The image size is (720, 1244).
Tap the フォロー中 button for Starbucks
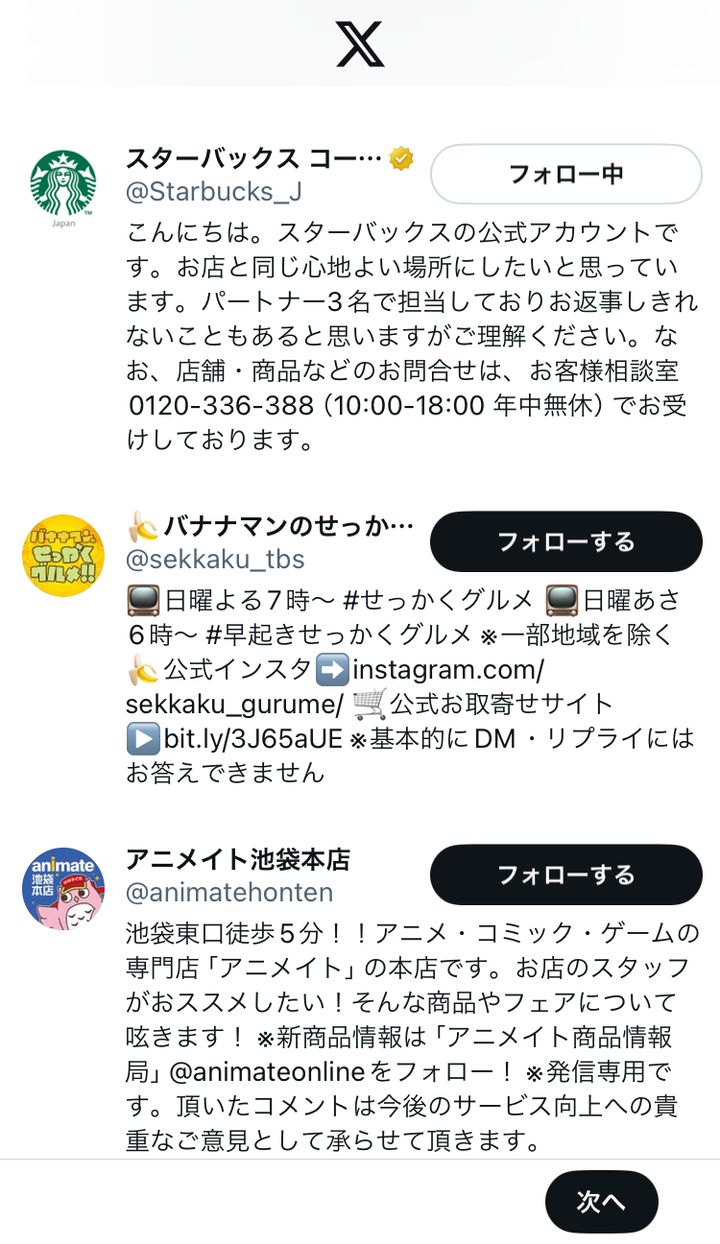click(x=566, y=174)
